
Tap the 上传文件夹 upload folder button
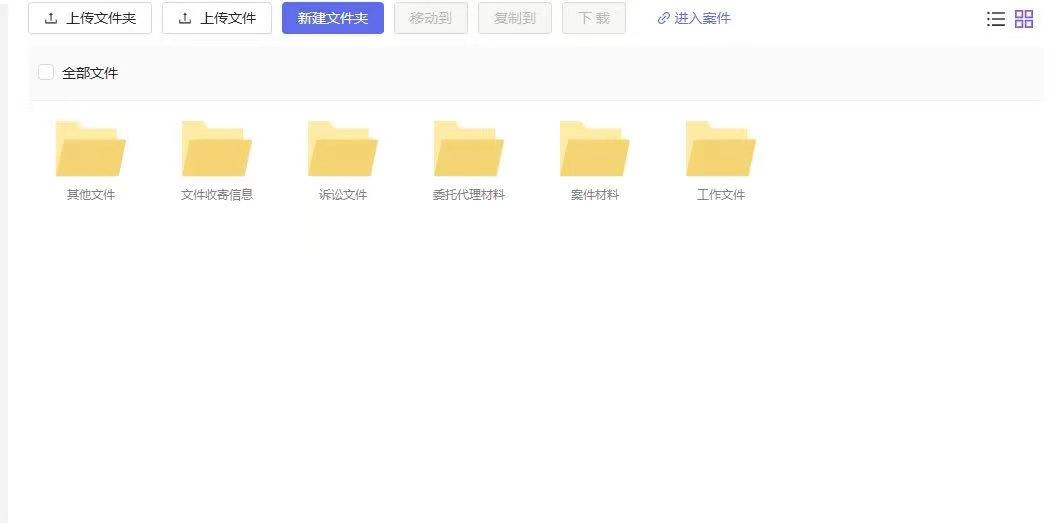(90, 18)
